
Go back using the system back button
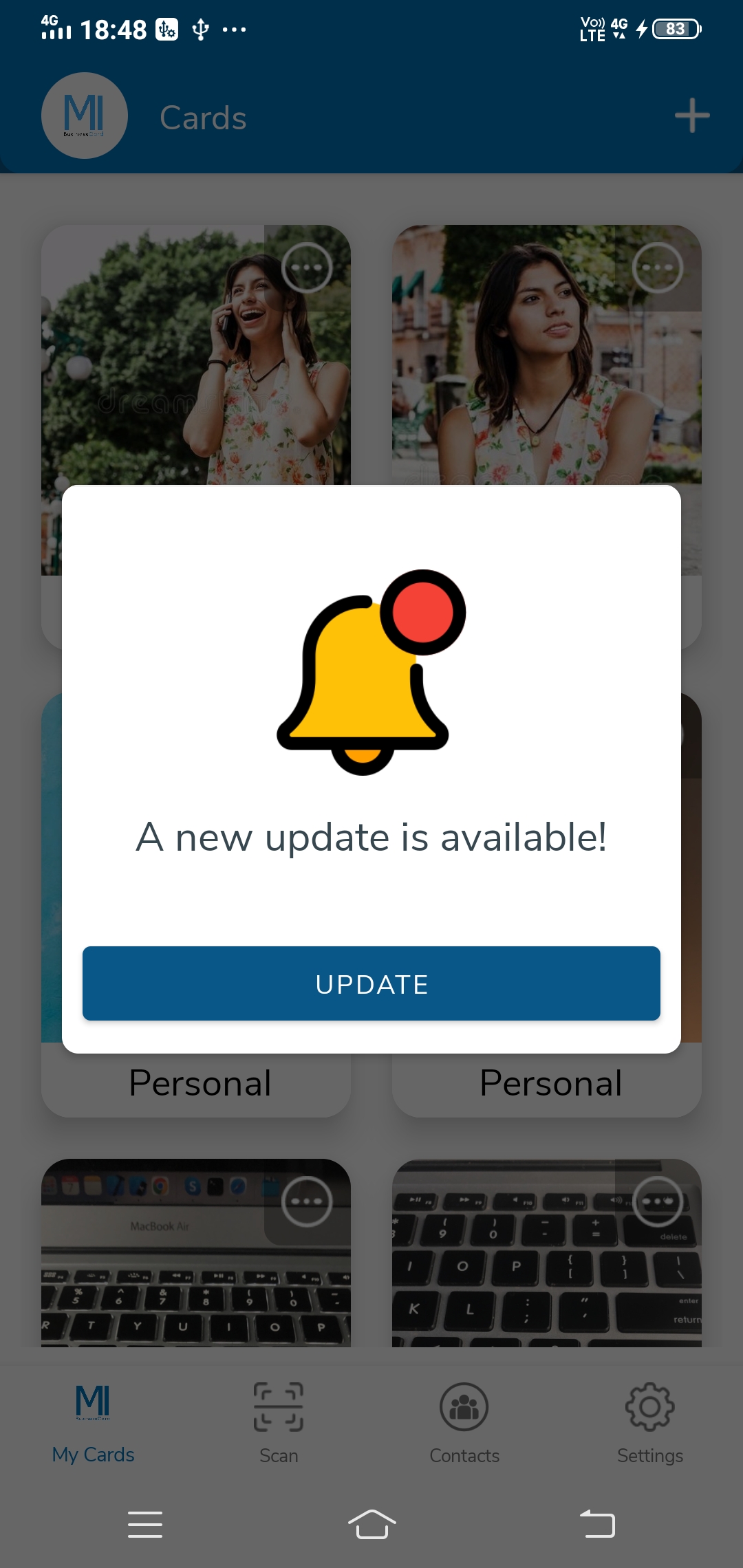coord(597,1524)
